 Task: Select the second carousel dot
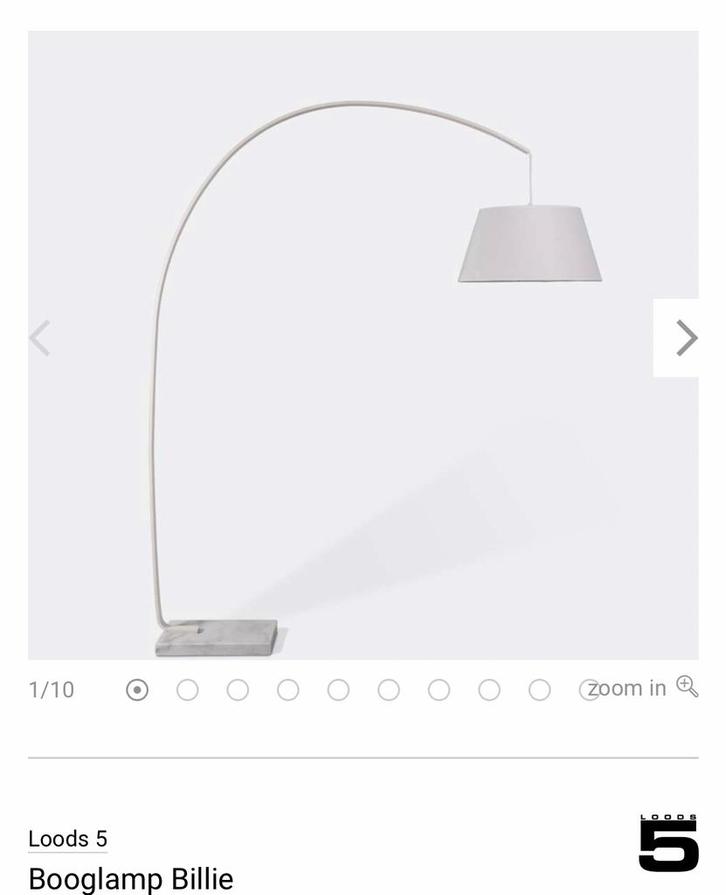(x=186, y=689)
